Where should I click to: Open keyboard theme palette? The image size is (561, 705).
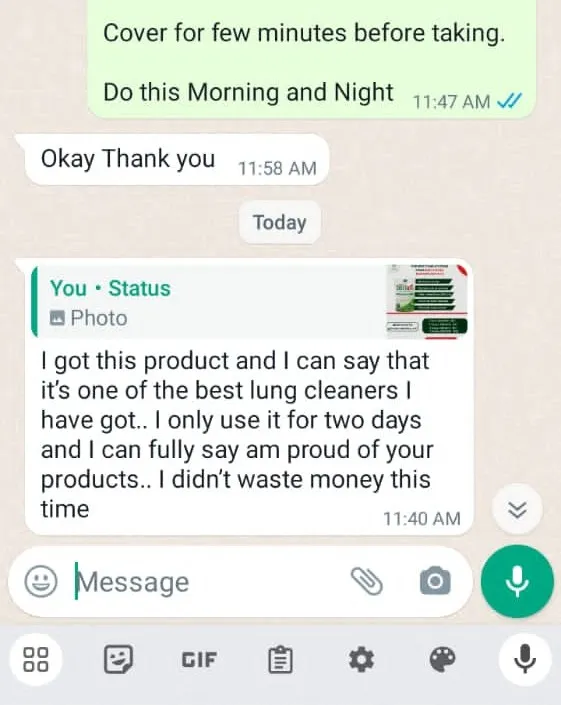(442, 660)
